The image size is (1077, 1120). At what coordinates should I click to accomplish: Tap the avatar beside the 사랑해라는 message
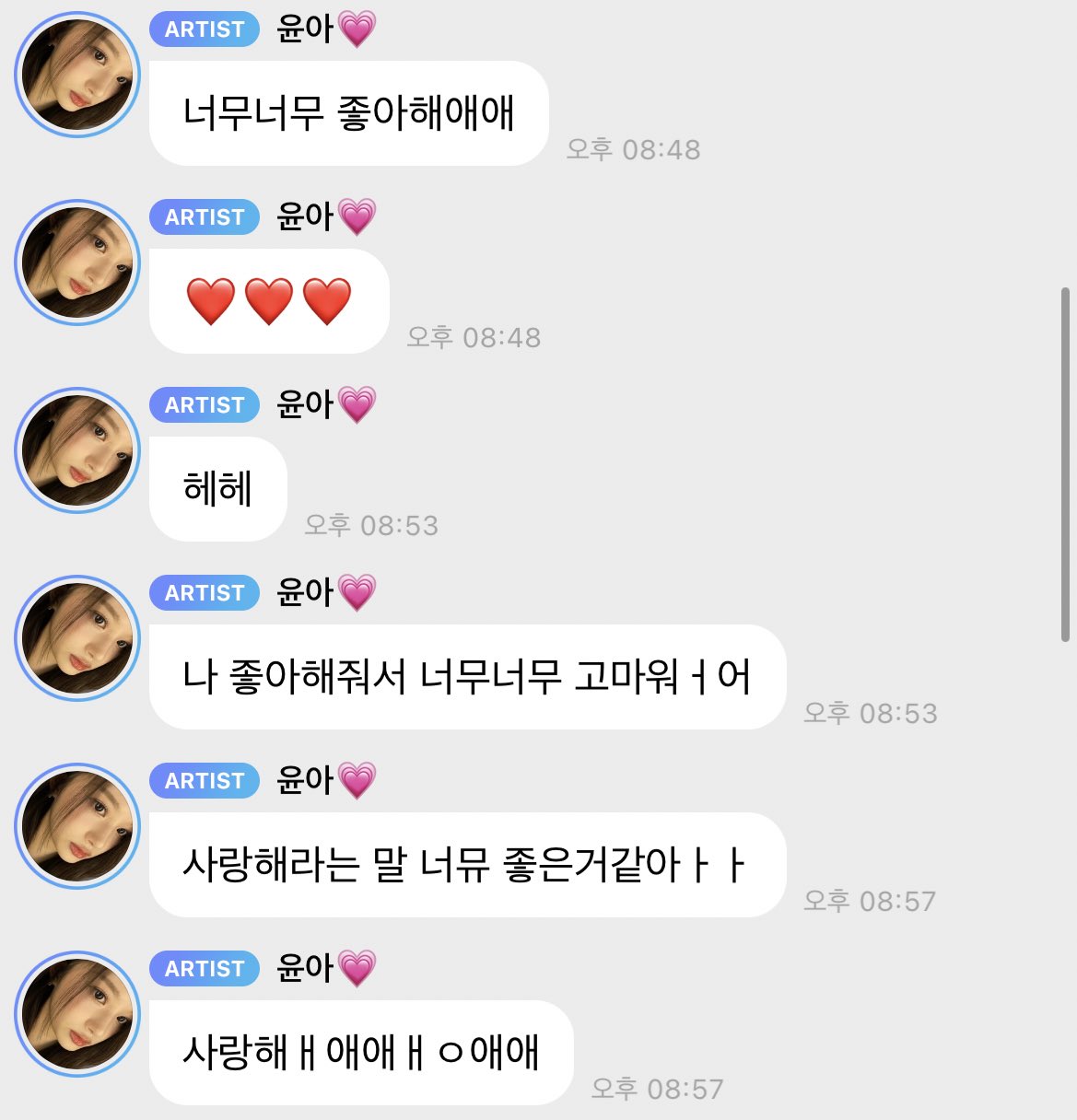click(77, 825)
